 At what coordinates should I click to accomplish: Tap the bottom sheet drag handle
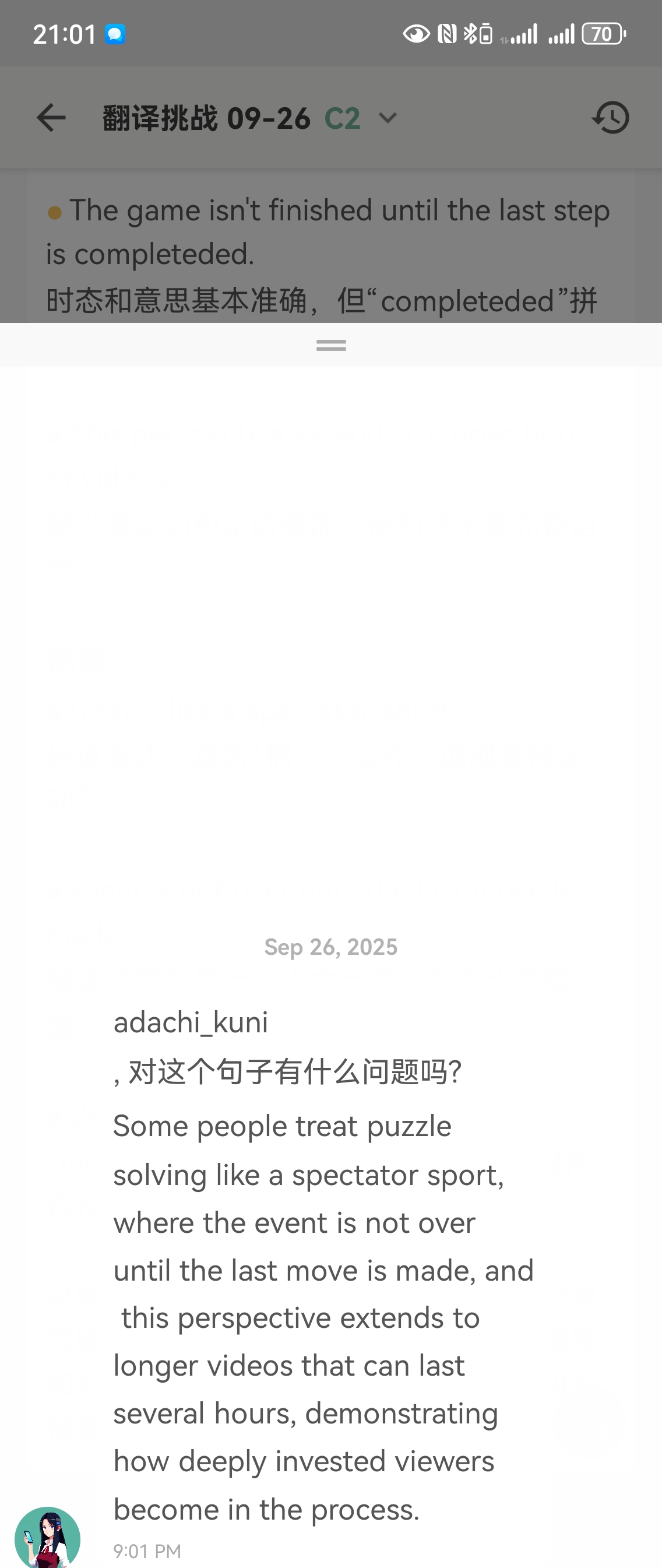(x=331, y=345)
